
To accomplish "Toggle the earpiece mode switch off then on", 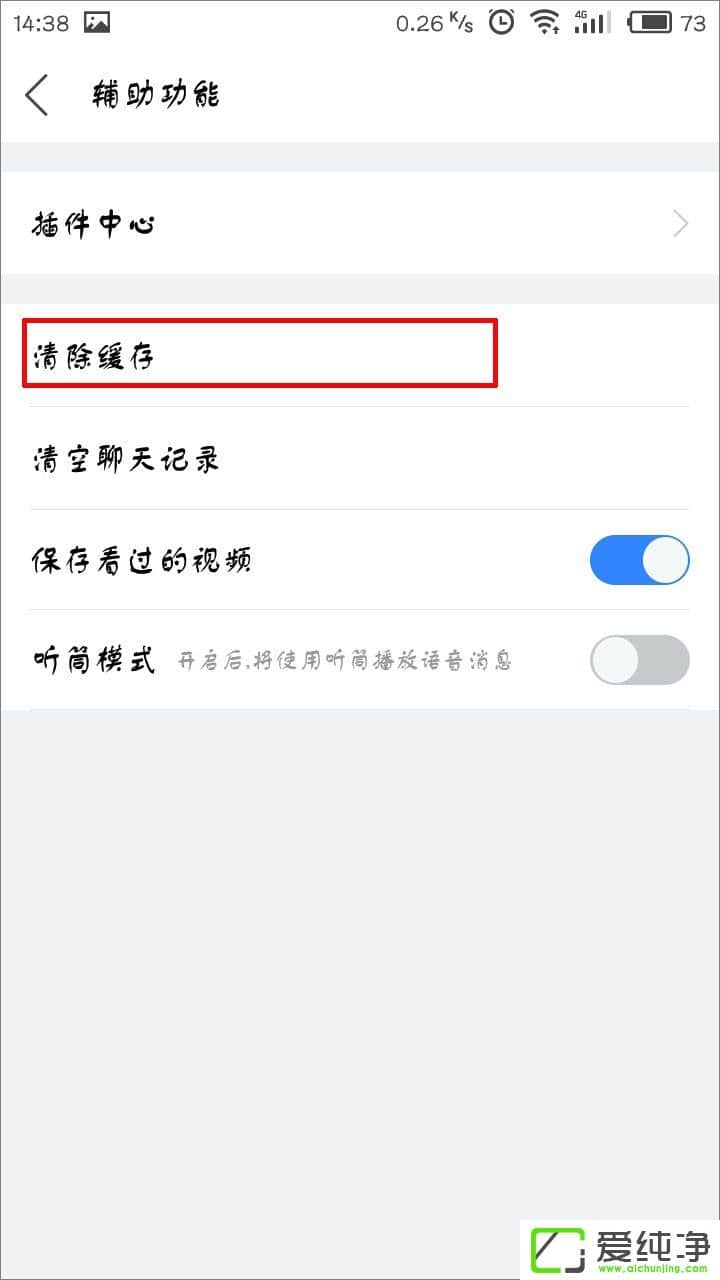I will [640, 660].
